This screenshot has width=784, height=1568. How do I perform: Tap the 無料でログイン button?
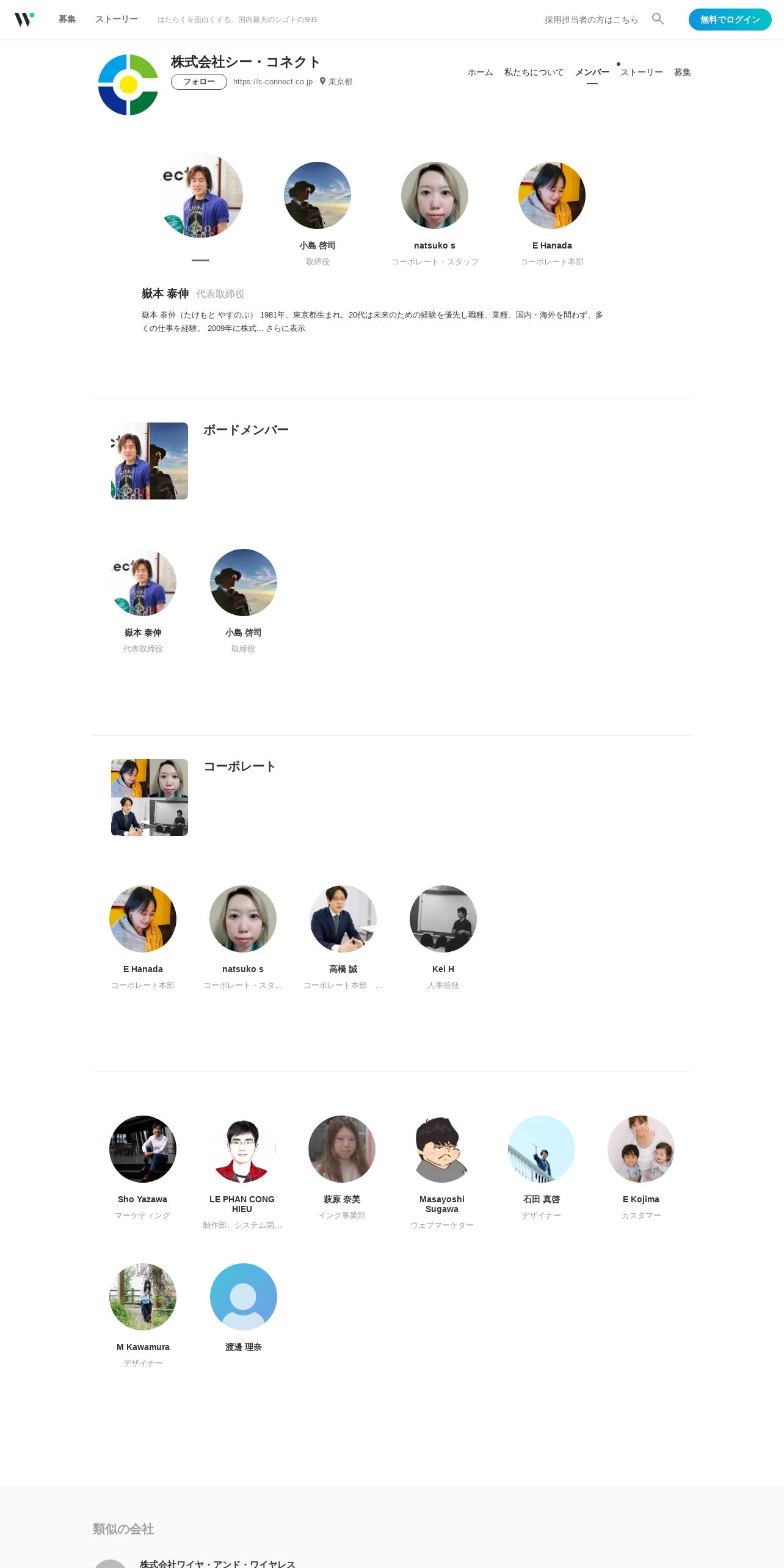click(x=730, y=20)
